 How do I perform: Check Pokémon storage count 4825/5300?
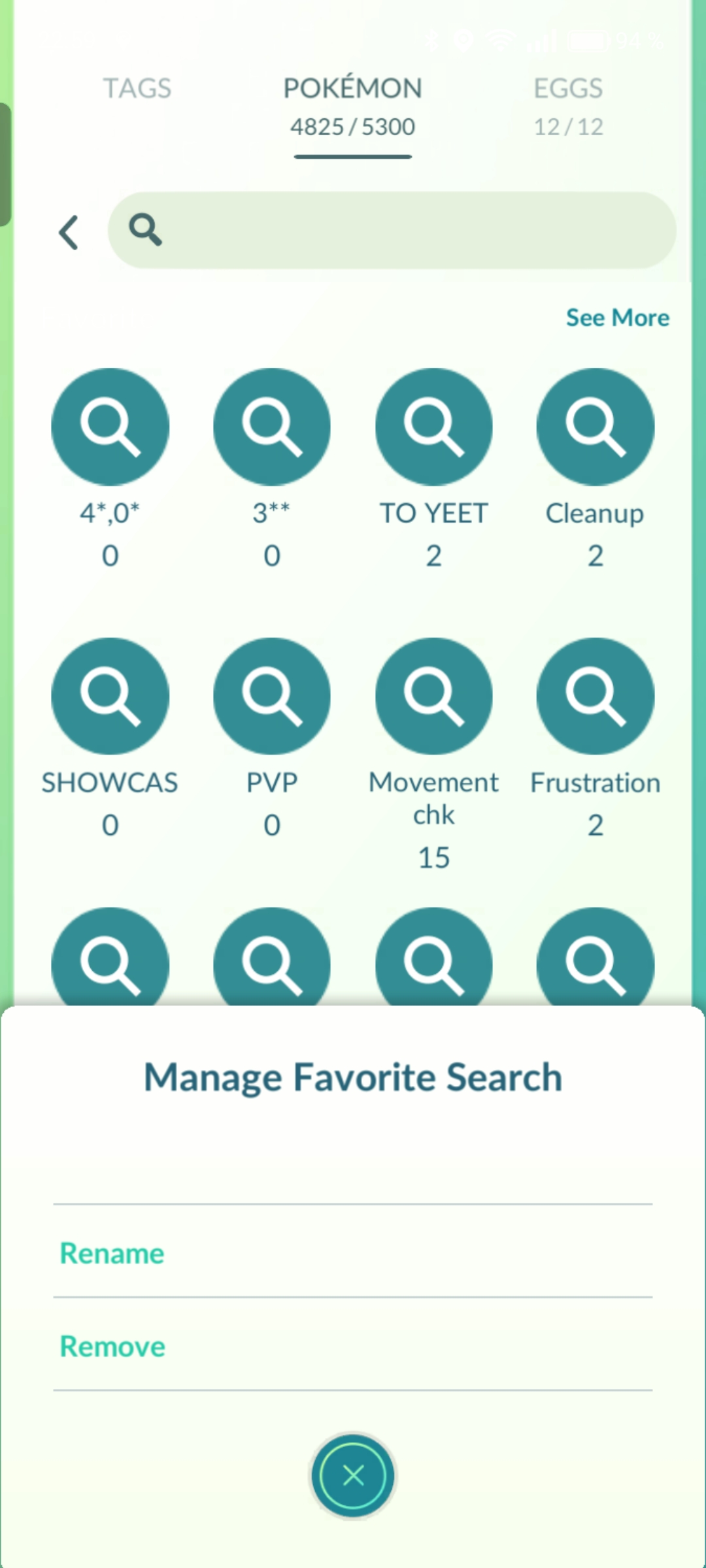(352, 126)
